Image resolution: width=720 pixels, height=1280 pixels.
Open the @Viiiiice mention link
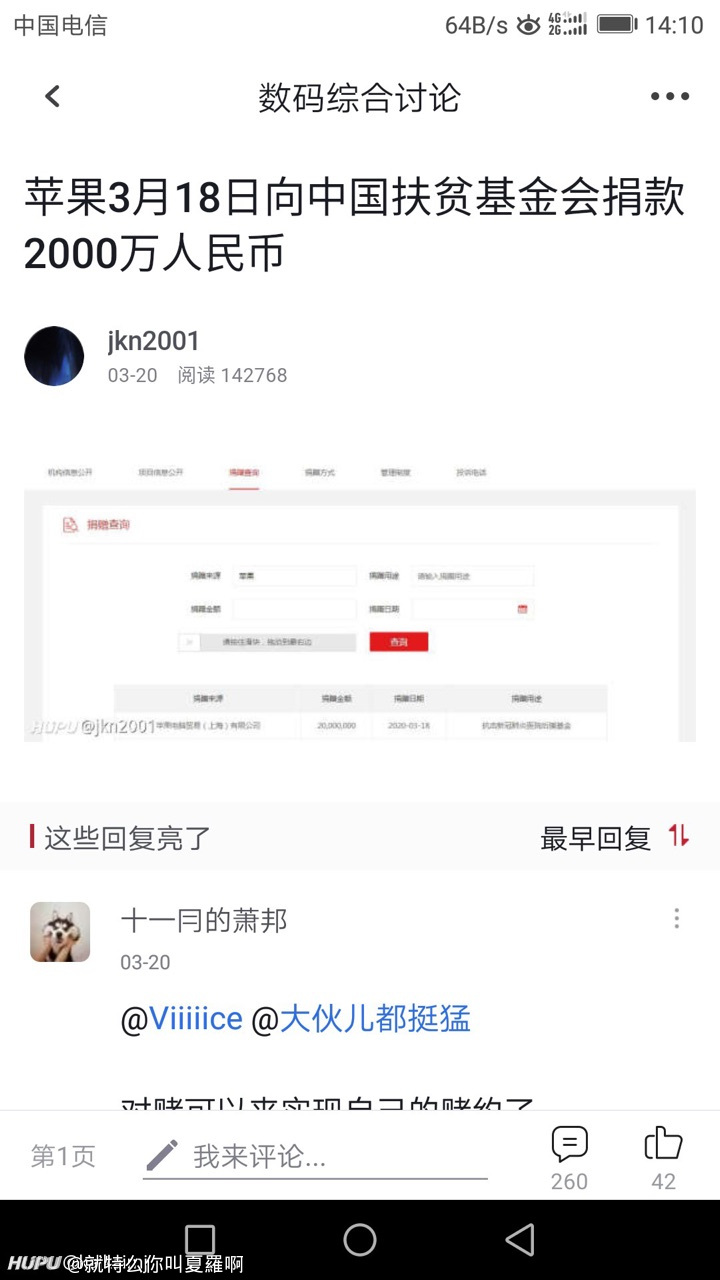point(182,1019)
